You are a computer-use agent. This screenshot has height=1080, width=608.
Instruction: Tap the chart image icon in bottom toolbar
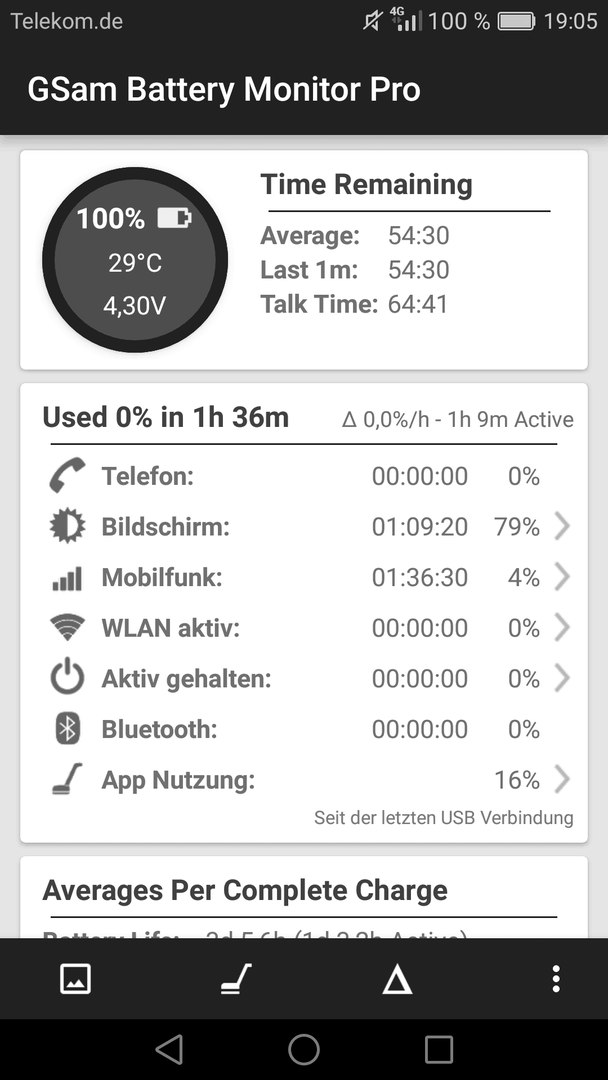75,979
